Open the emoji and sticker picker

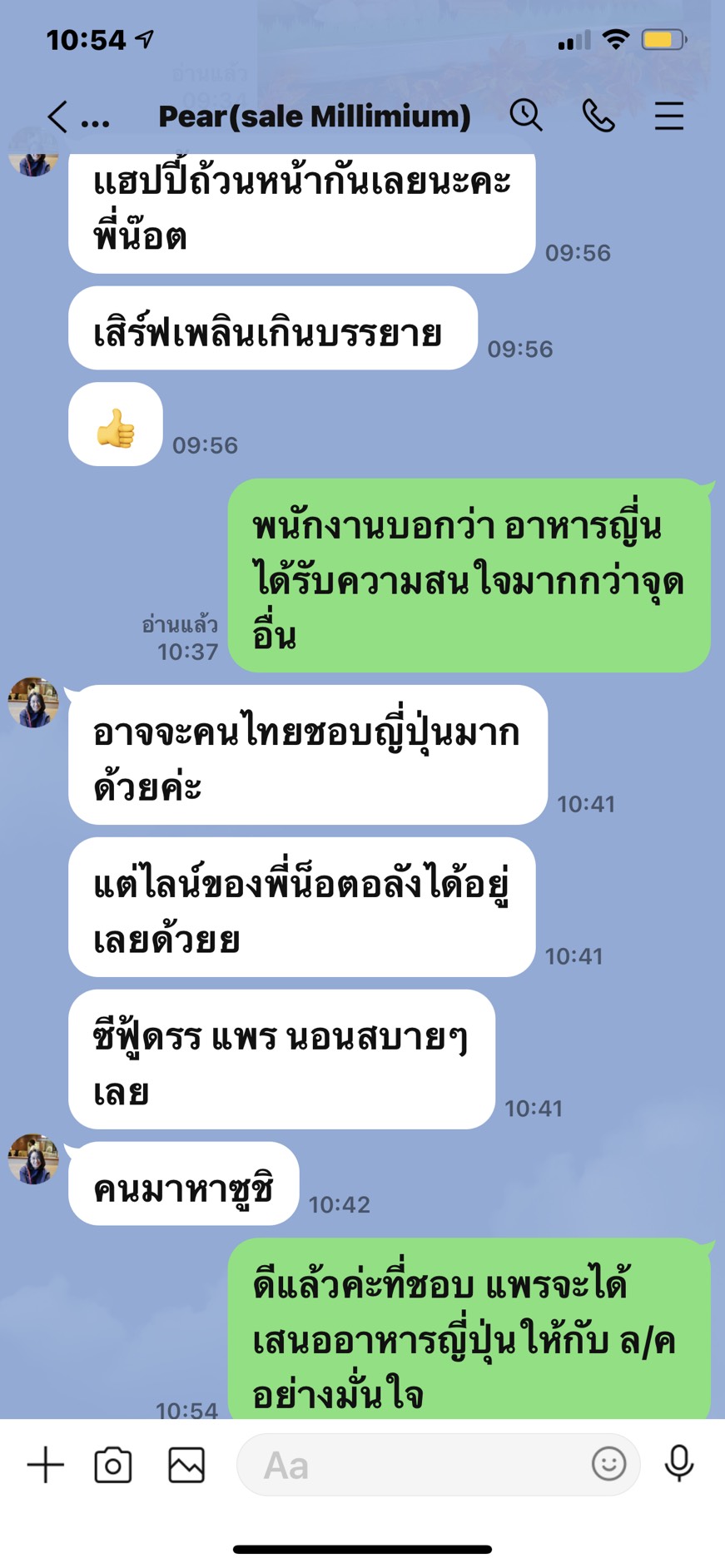click(x=608, y=1463)
